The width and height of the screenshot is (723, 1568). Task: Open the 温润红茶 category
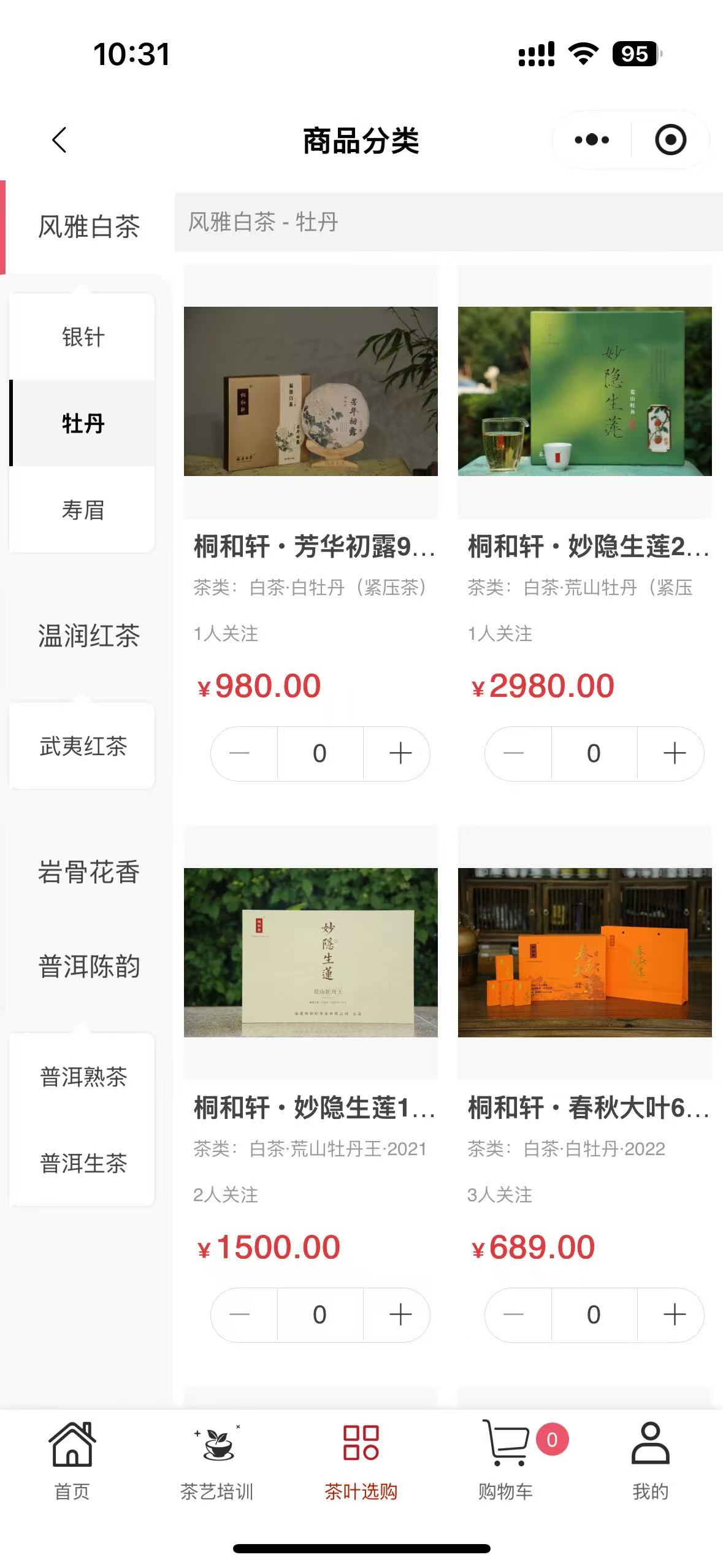pos(88,636)
